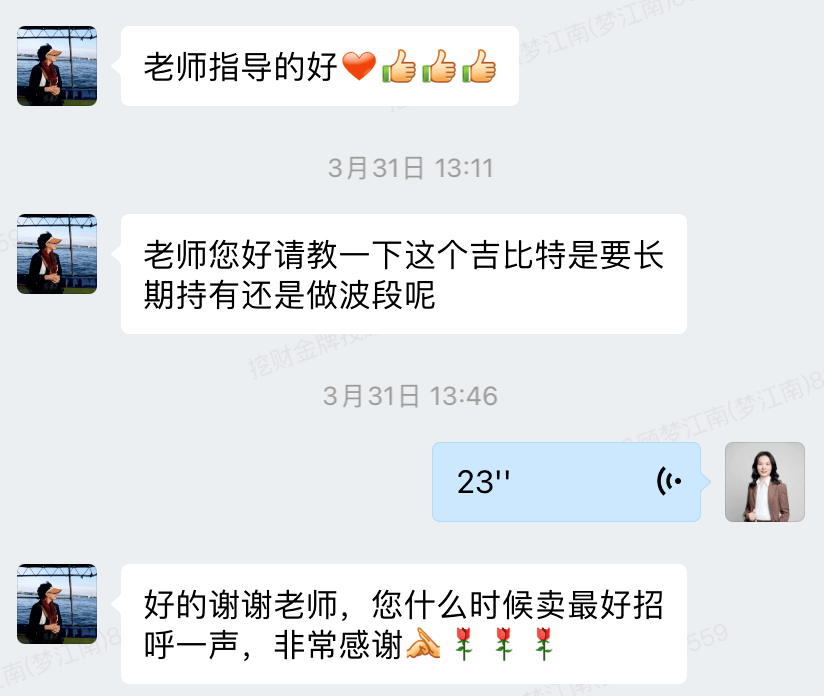Open sender avatar beside the 吉比特 question
This screenshot has width=824, height=696.
(x=57, y=254)
